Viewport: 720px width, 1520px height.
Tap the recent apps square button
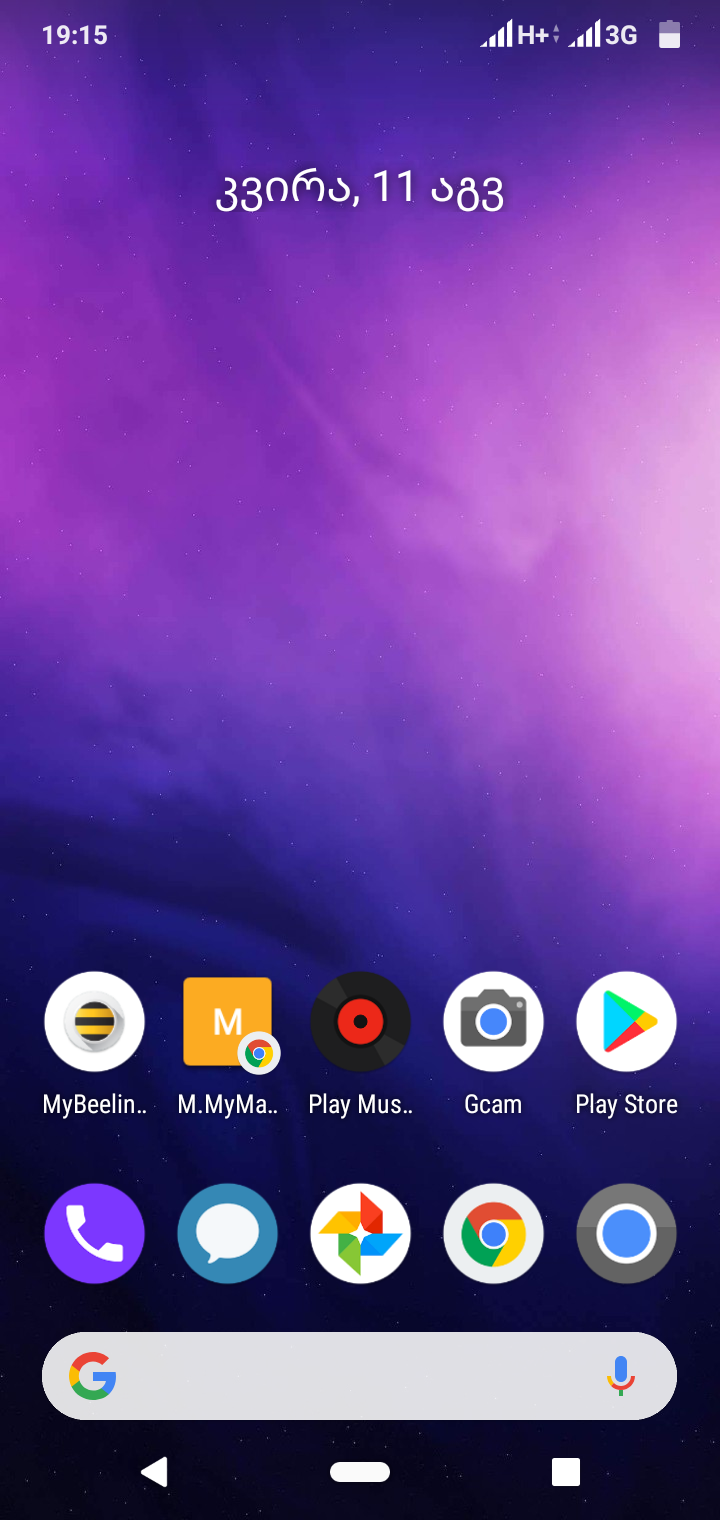point(565,1471)
